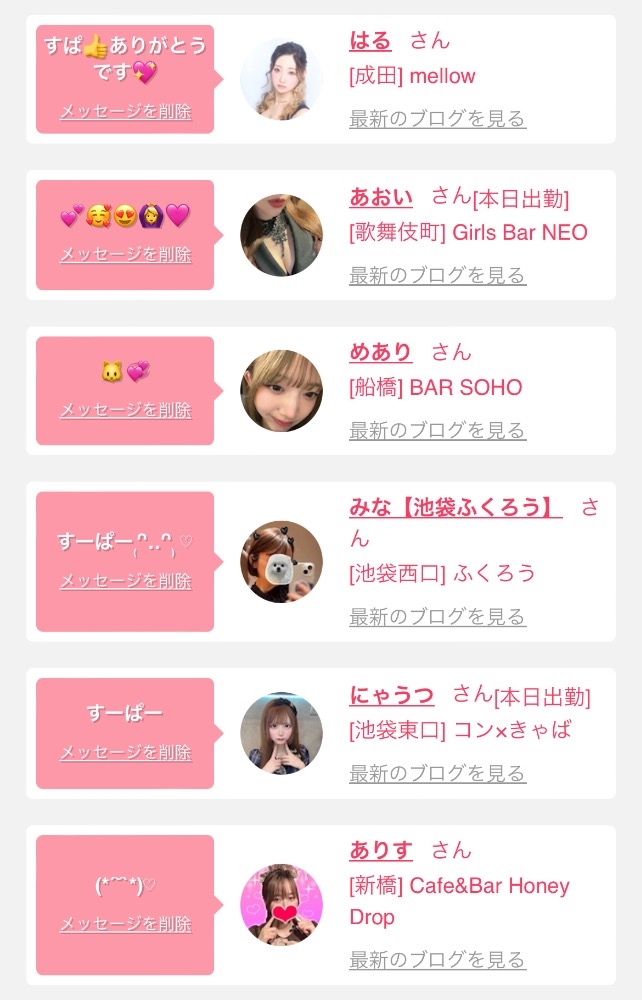Delete the message sent to はる
Image resolution: width=642 pixels, height=1000 pixels.
click(x=126, y=112)
